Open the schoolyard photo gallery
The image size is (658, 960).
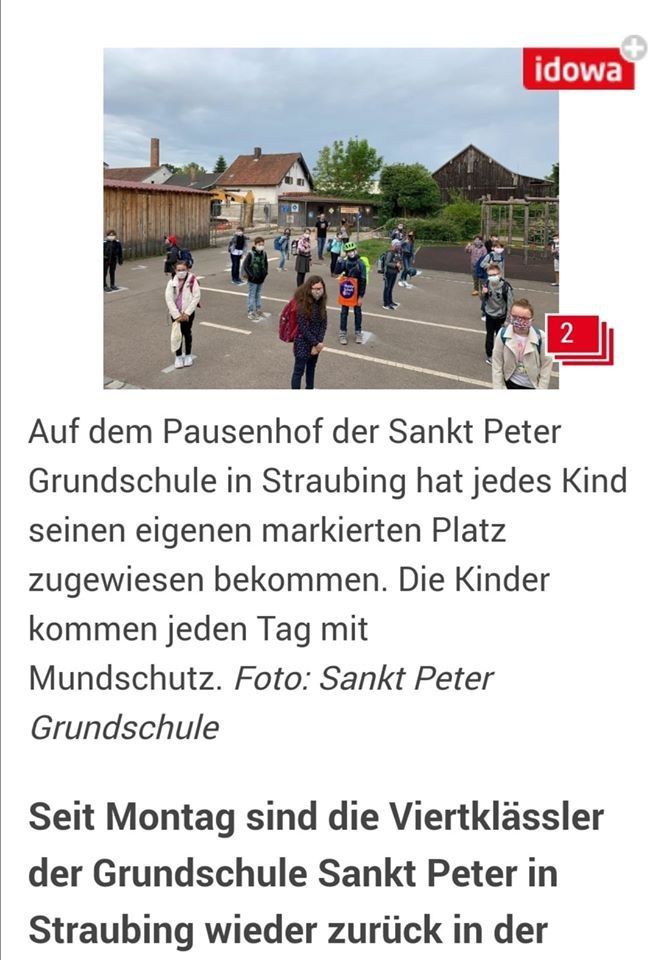330,218
